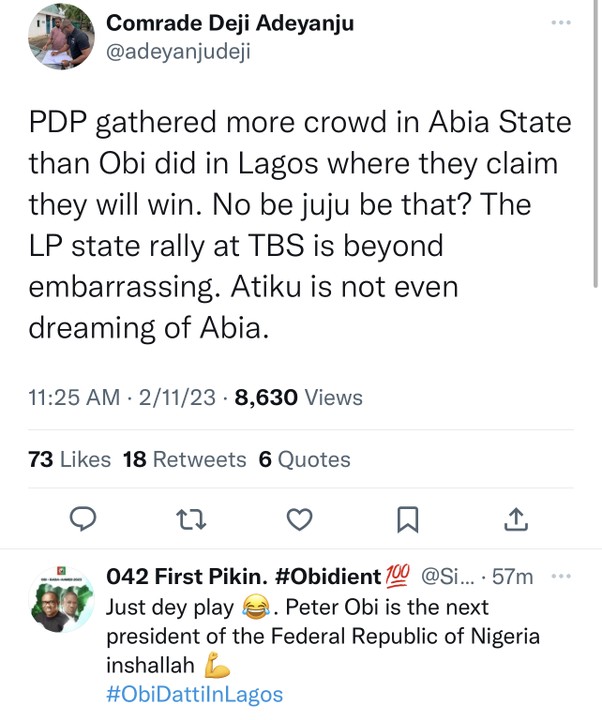Like the tweet about PDP crowd
This screenshot has height=720, width=602.
pos(299,518)
